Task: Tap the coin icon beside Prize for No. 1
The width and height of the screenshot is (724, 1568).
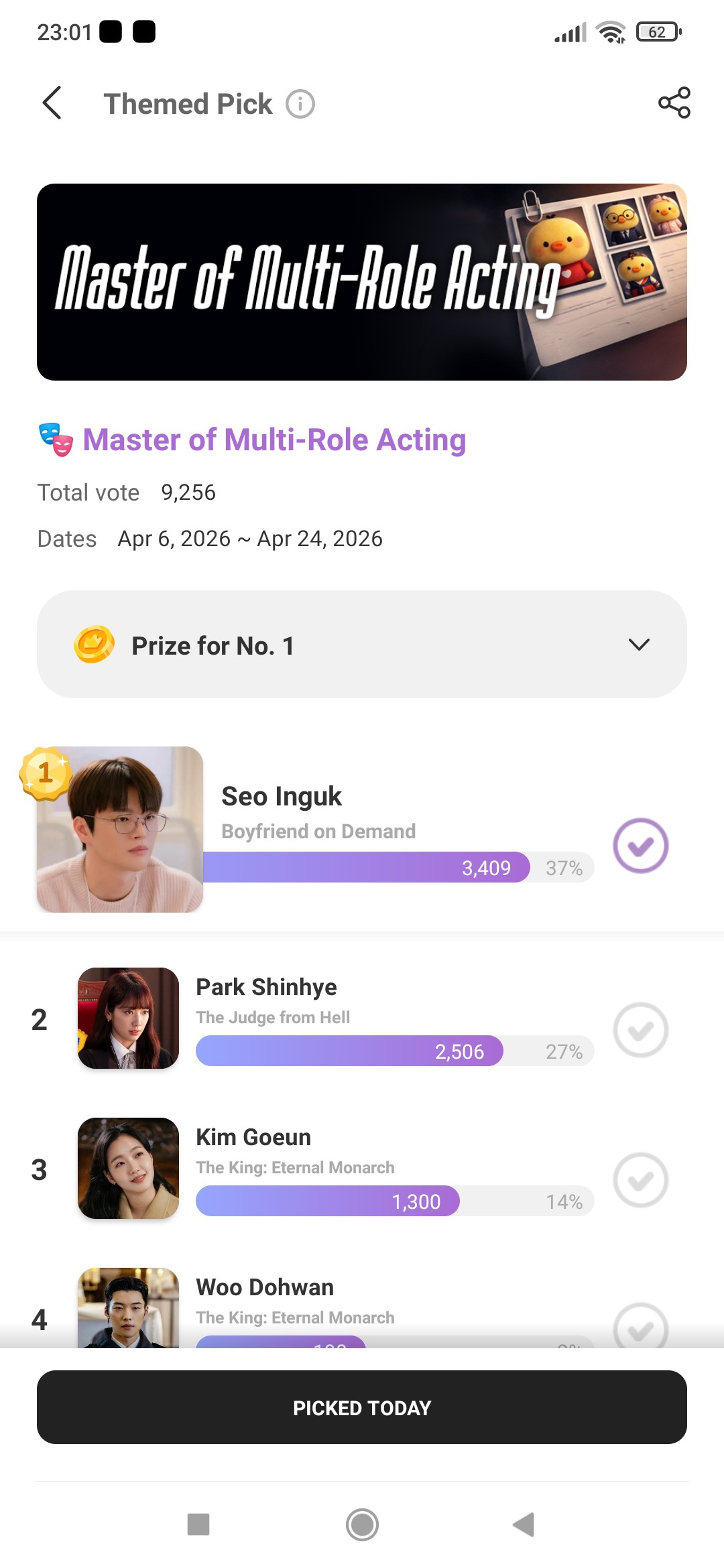Action: coord(94,645)
